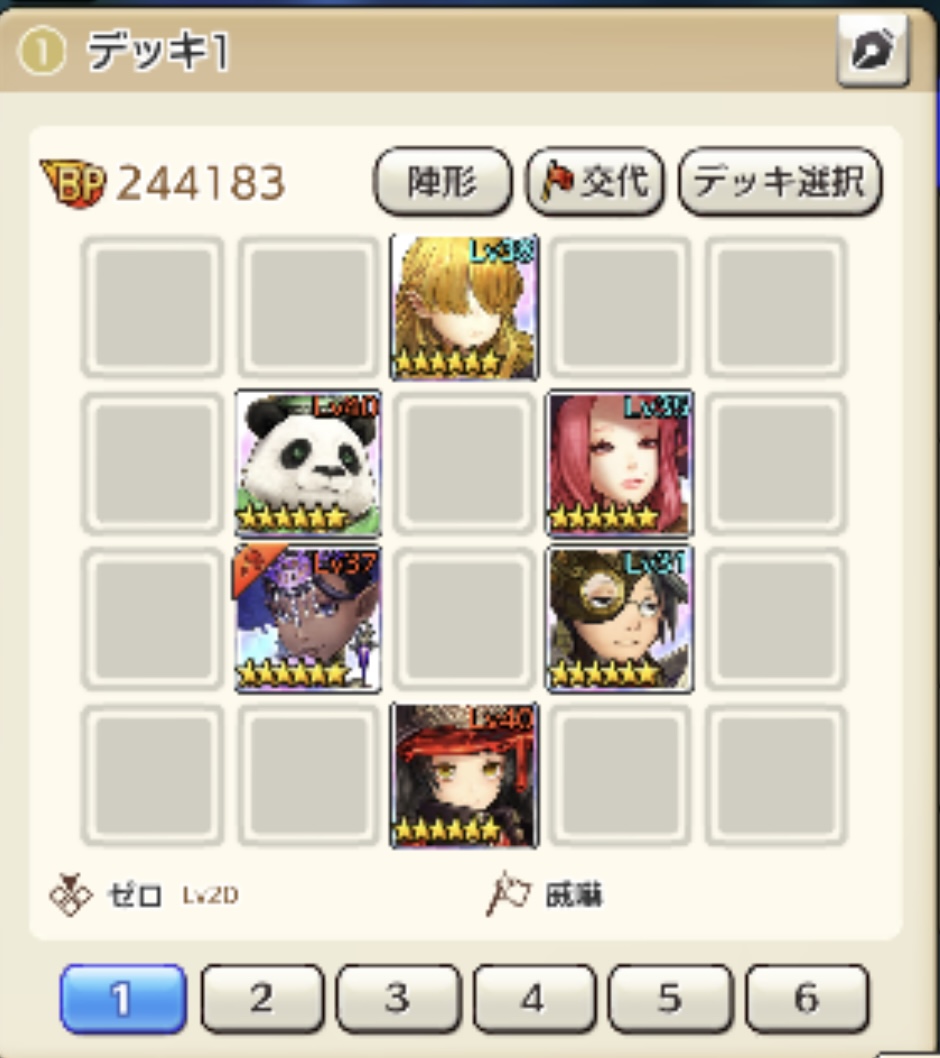
Task: Tap the edit deck name icon
Action: [x=872, y=51]
